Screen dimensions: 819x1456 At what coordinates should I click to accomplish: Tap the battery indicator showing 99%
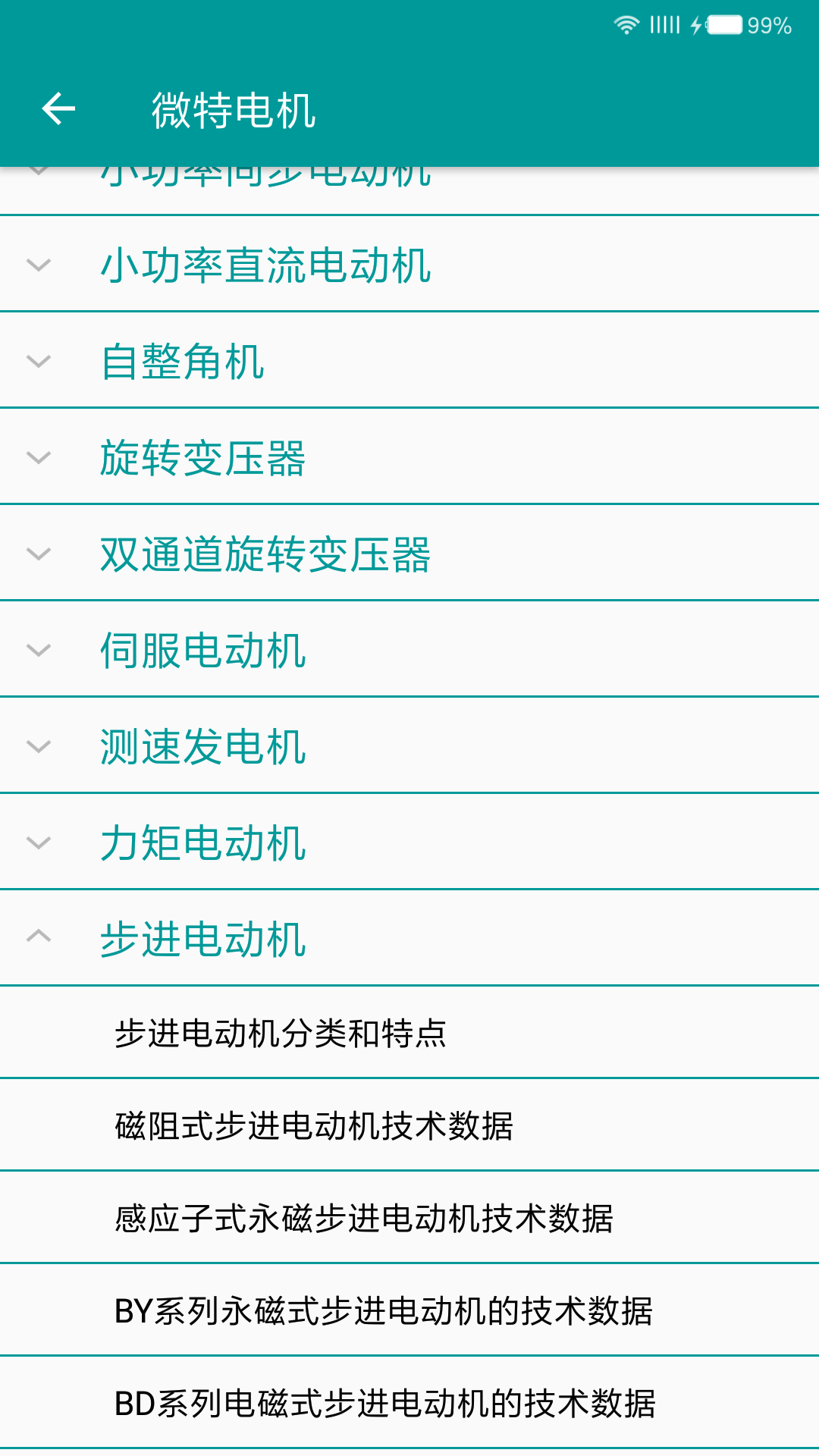768,25
